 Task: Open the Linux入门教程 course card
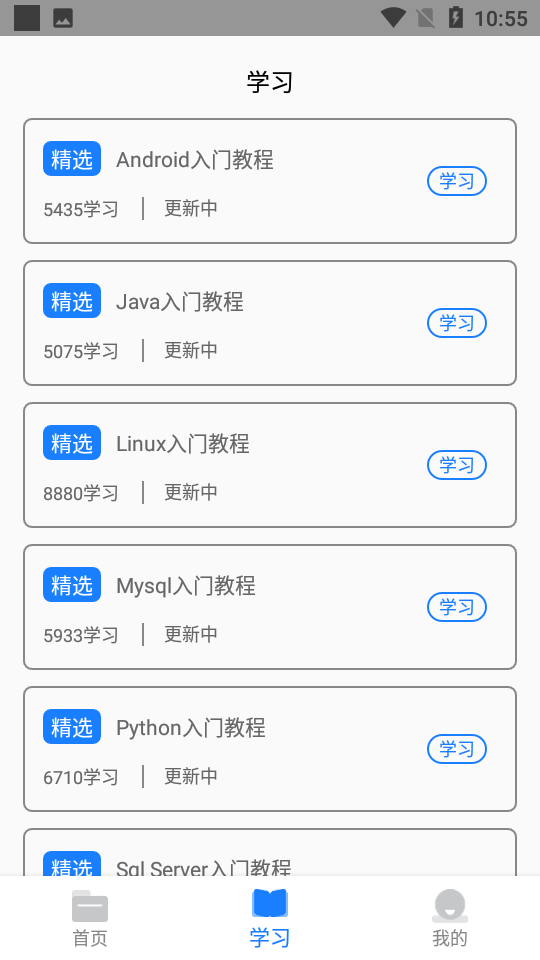(x=270, y=465)
